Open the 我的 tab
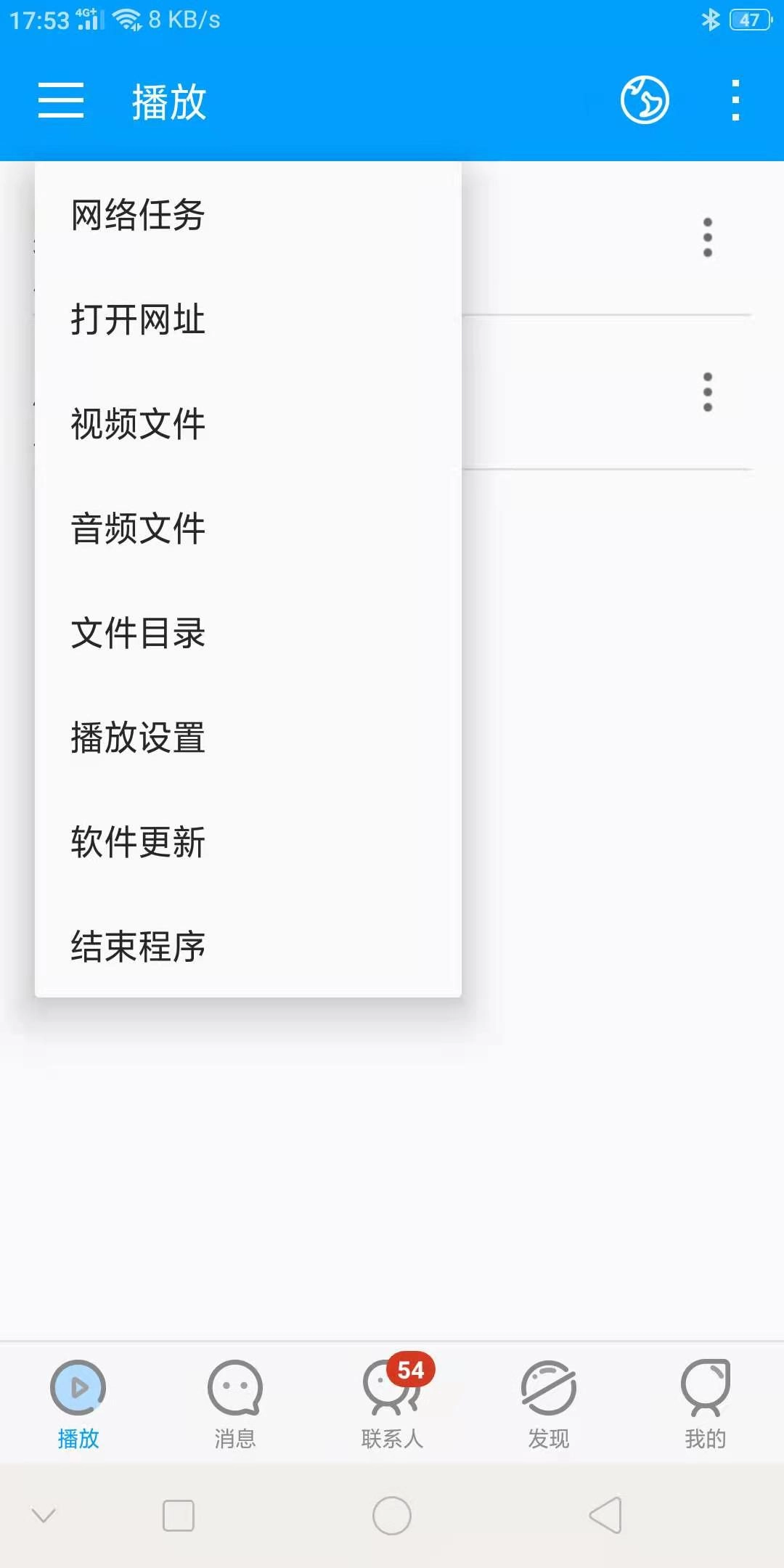784x1568 pixels. (x=706, y=1402)
